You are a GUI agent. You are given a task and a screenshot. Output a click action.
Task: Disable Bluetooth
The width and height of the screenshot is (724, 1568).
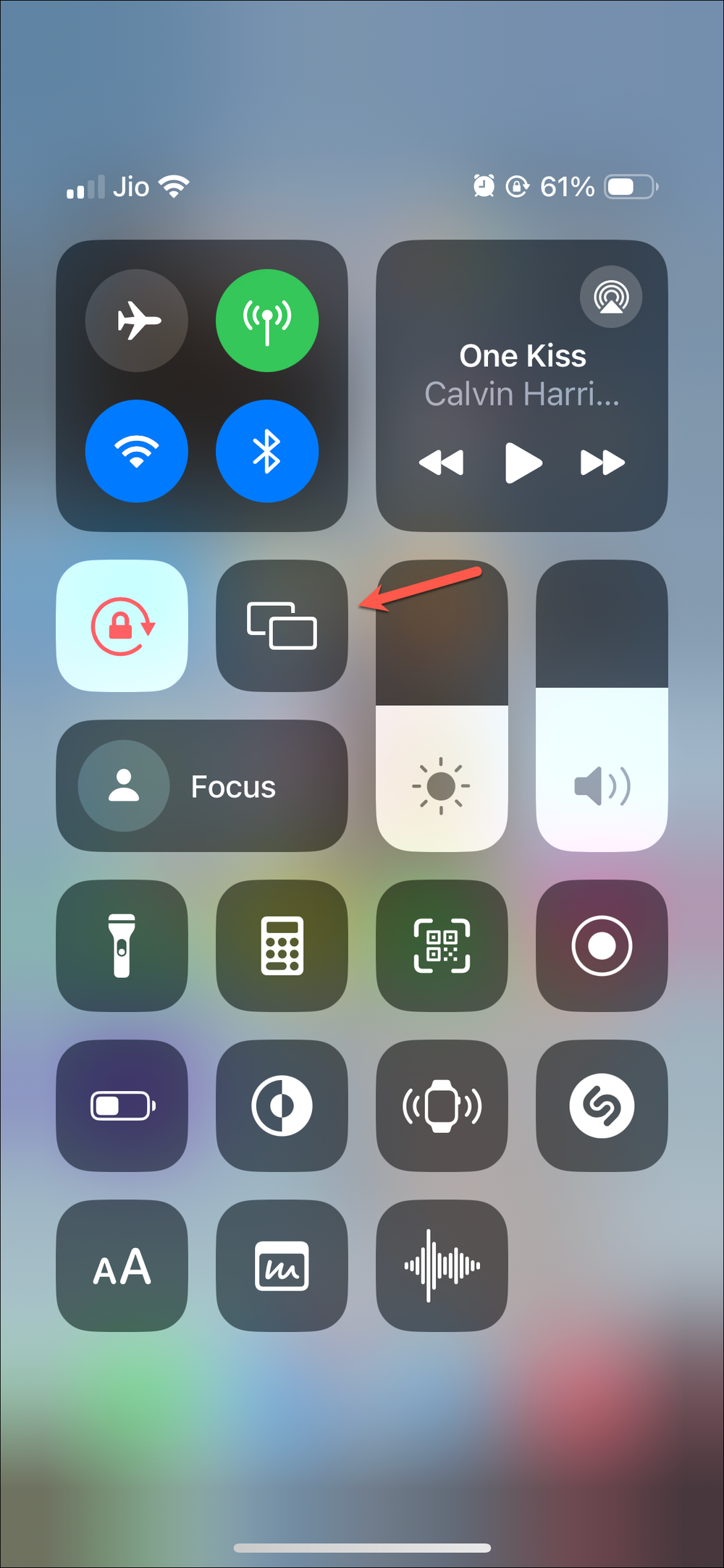click(267, 450)
